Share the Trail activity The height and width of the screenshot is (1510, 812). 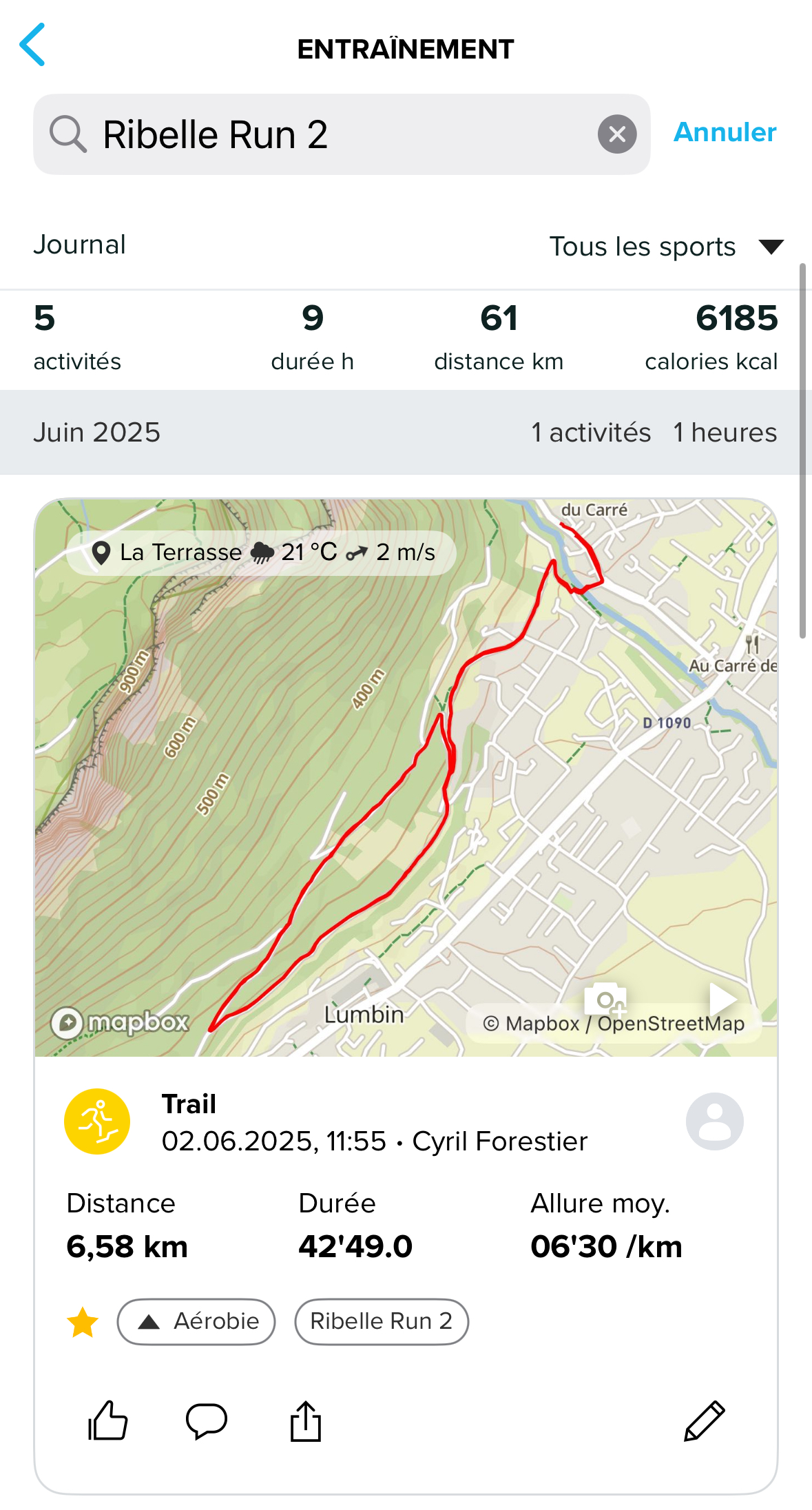(306, 1420)
